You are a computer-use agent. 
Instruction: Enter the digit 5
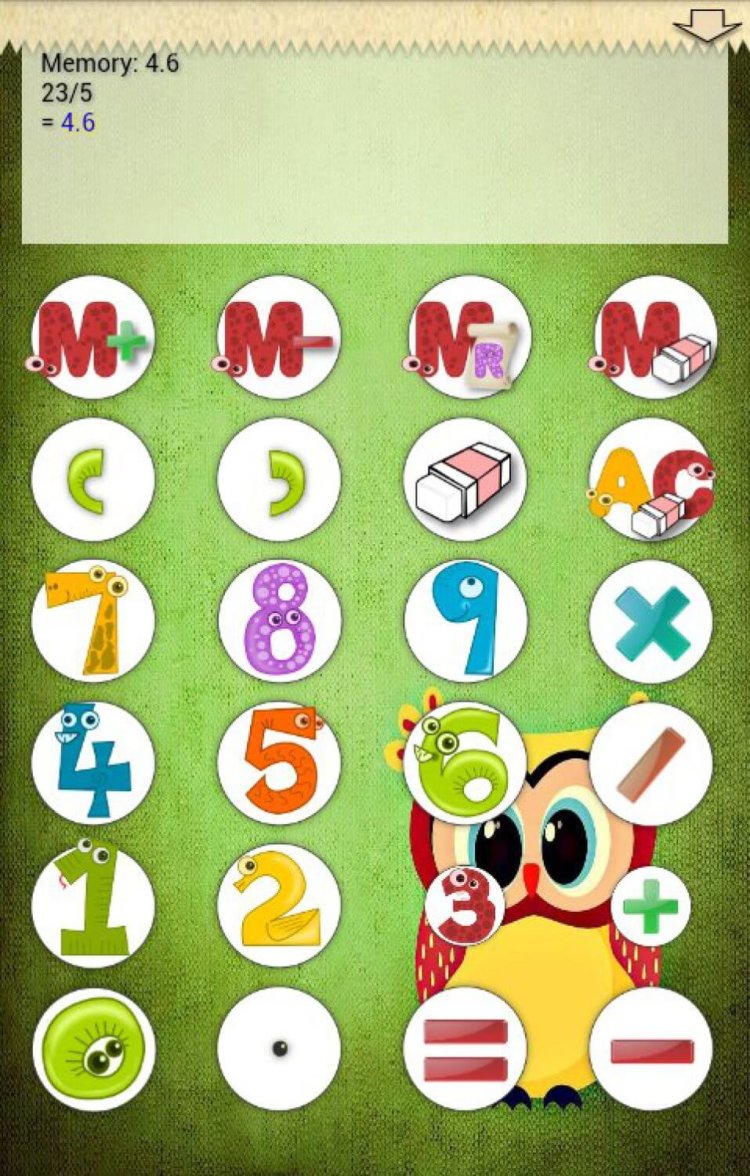pyautogui.click(x=279, y=763)
